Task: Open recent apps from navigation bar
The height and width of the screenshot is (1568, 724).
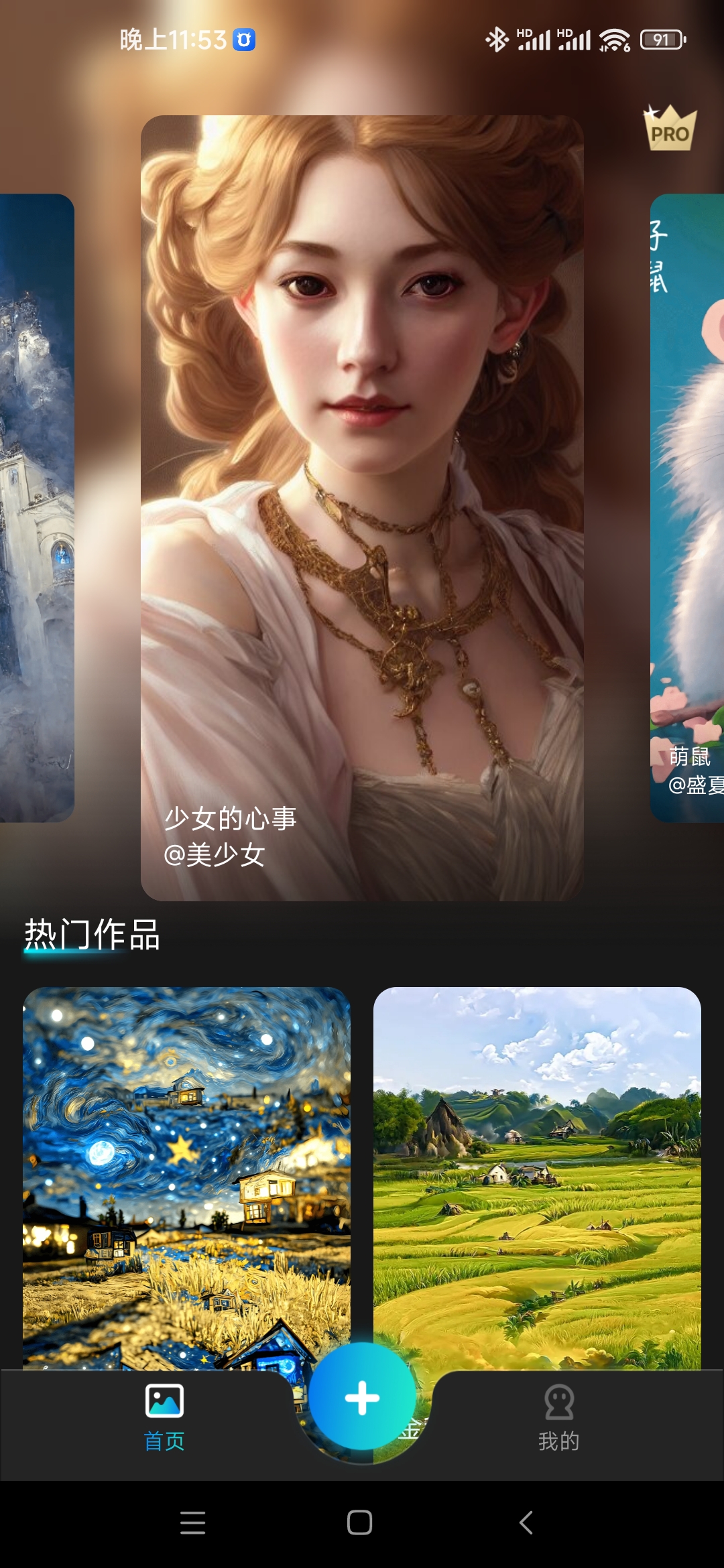Action: [x=193, y=1522]
